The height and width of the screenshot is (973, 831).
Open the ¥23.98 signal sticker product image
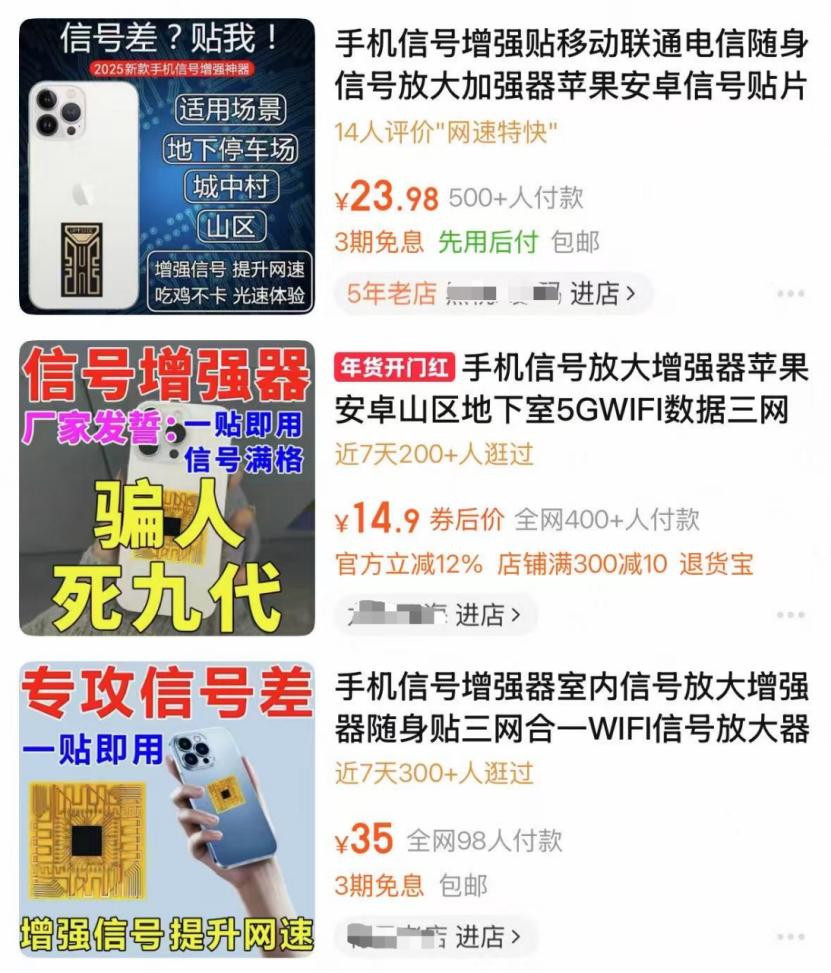click(x=167, y=166)
